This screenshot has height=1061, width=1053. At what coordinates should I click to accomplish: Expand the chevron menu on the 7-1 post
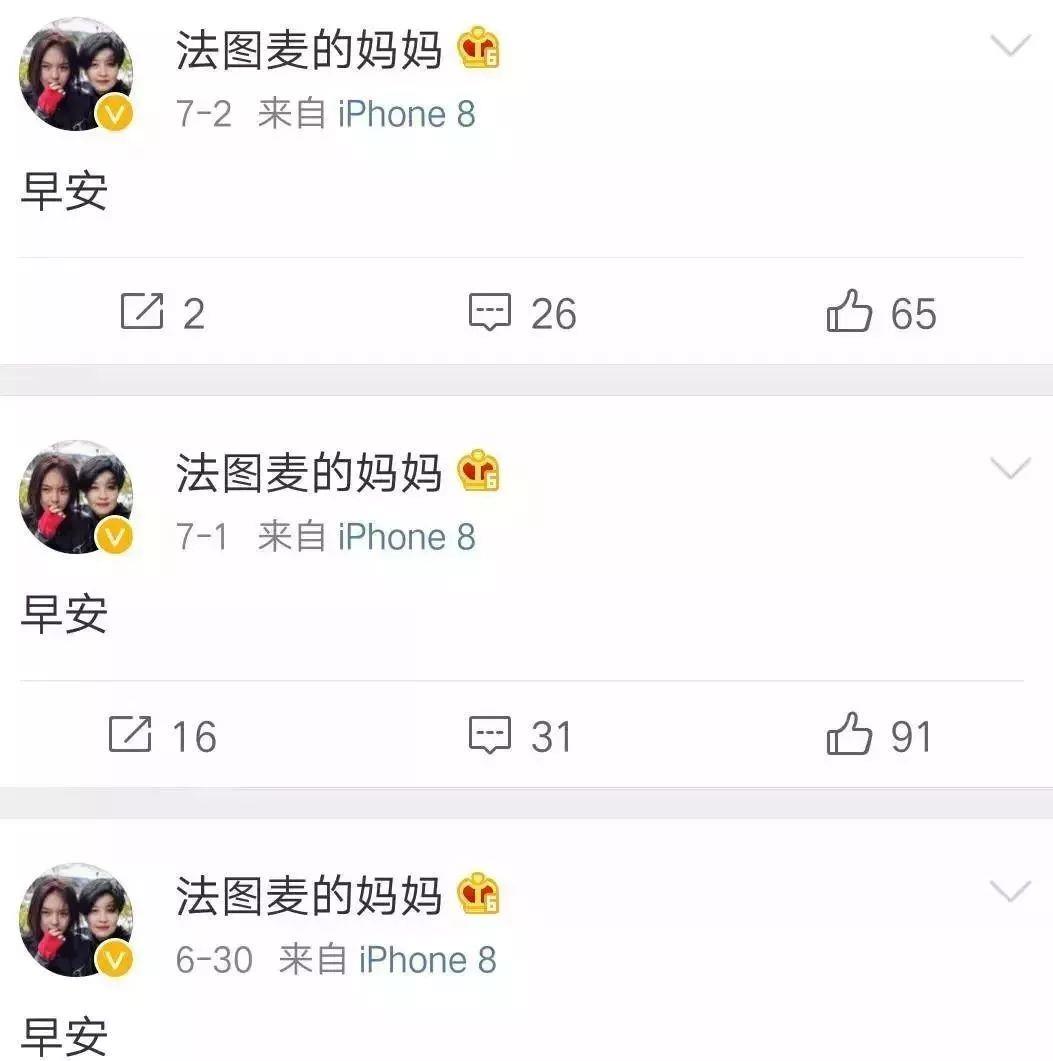tap(1009, 468)
